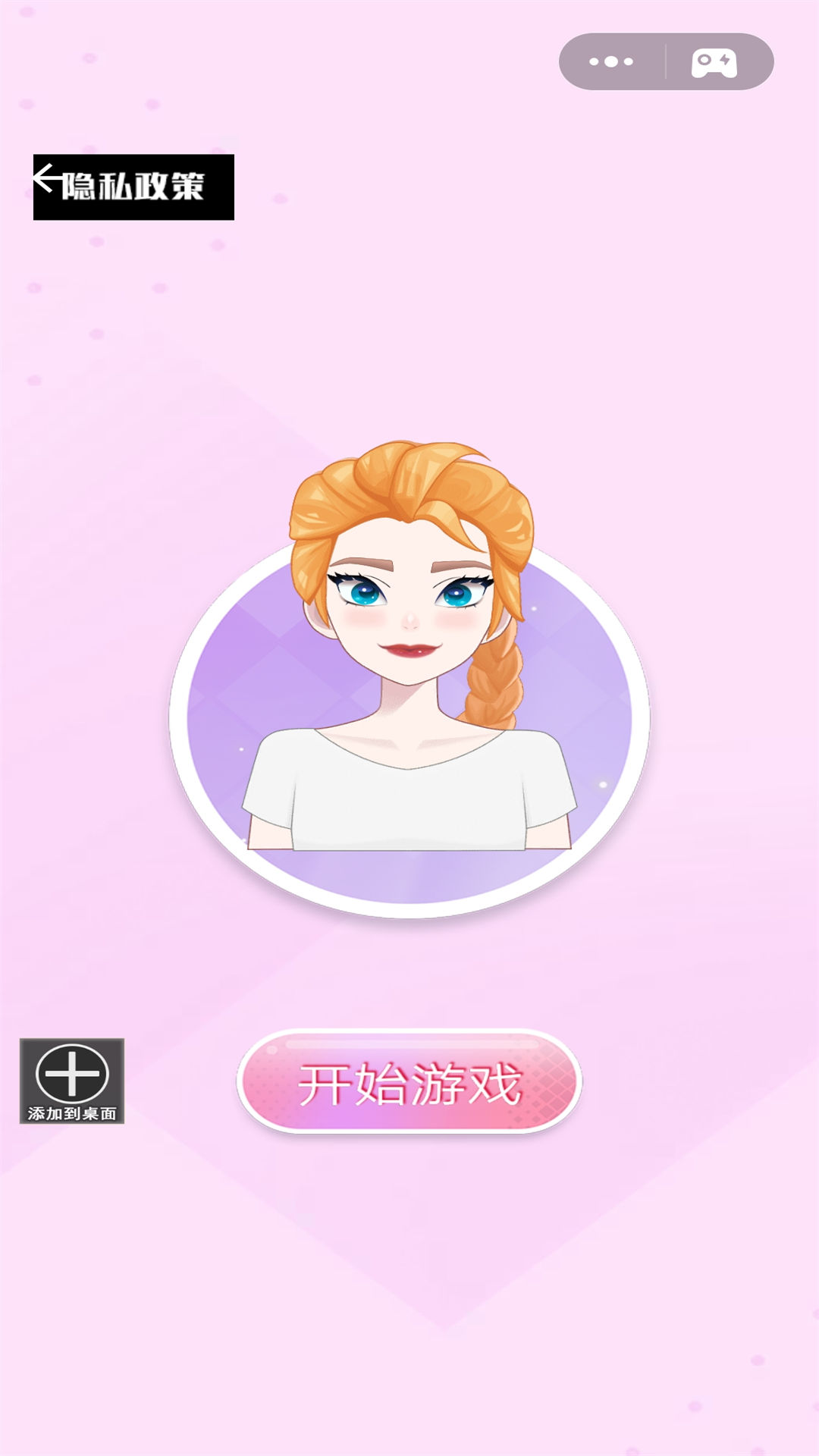Image resolution: width=819 pixels, height=1456 pixels.
Task: Open the game controller icon
Action: pos(714,62)
